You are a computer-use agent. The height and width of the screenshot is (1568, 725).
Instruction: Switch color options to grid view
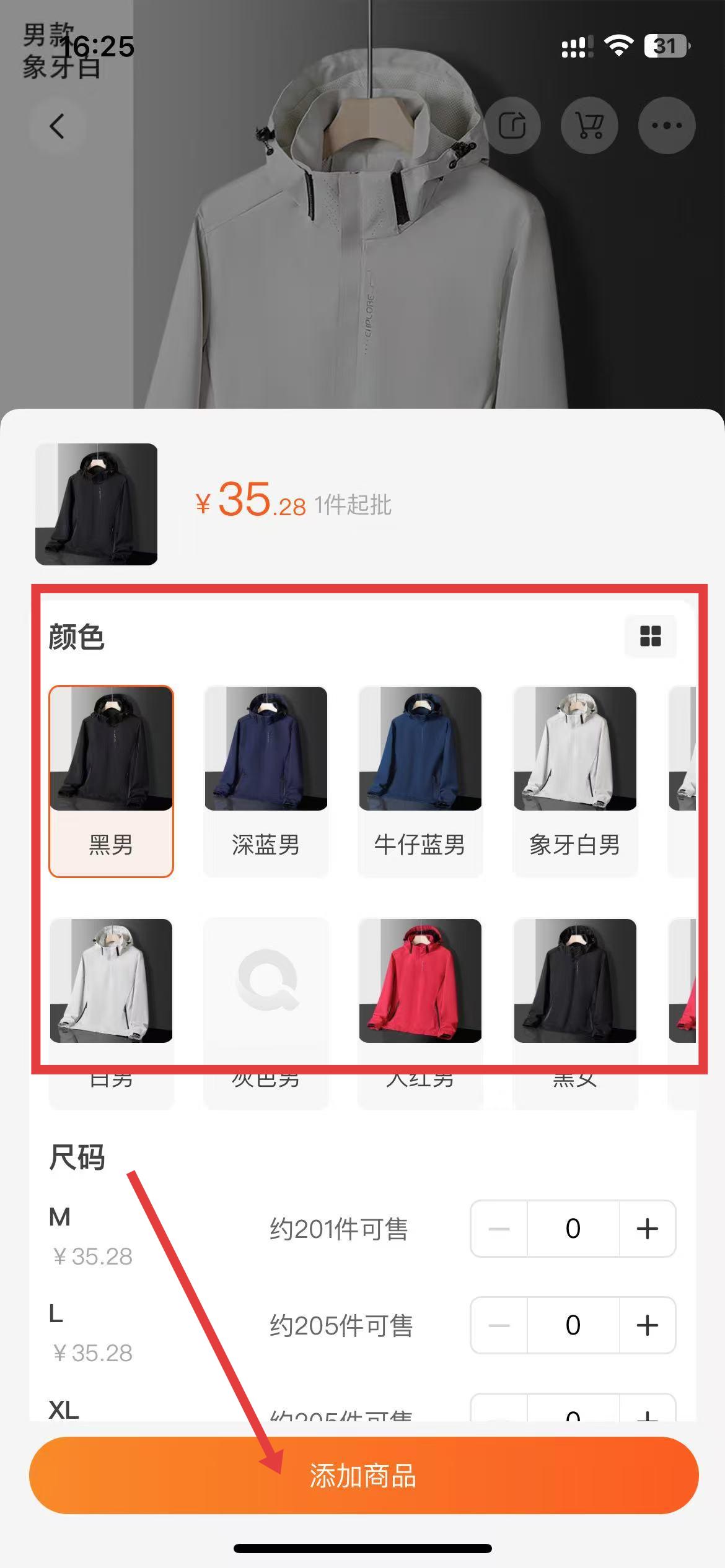650,636
